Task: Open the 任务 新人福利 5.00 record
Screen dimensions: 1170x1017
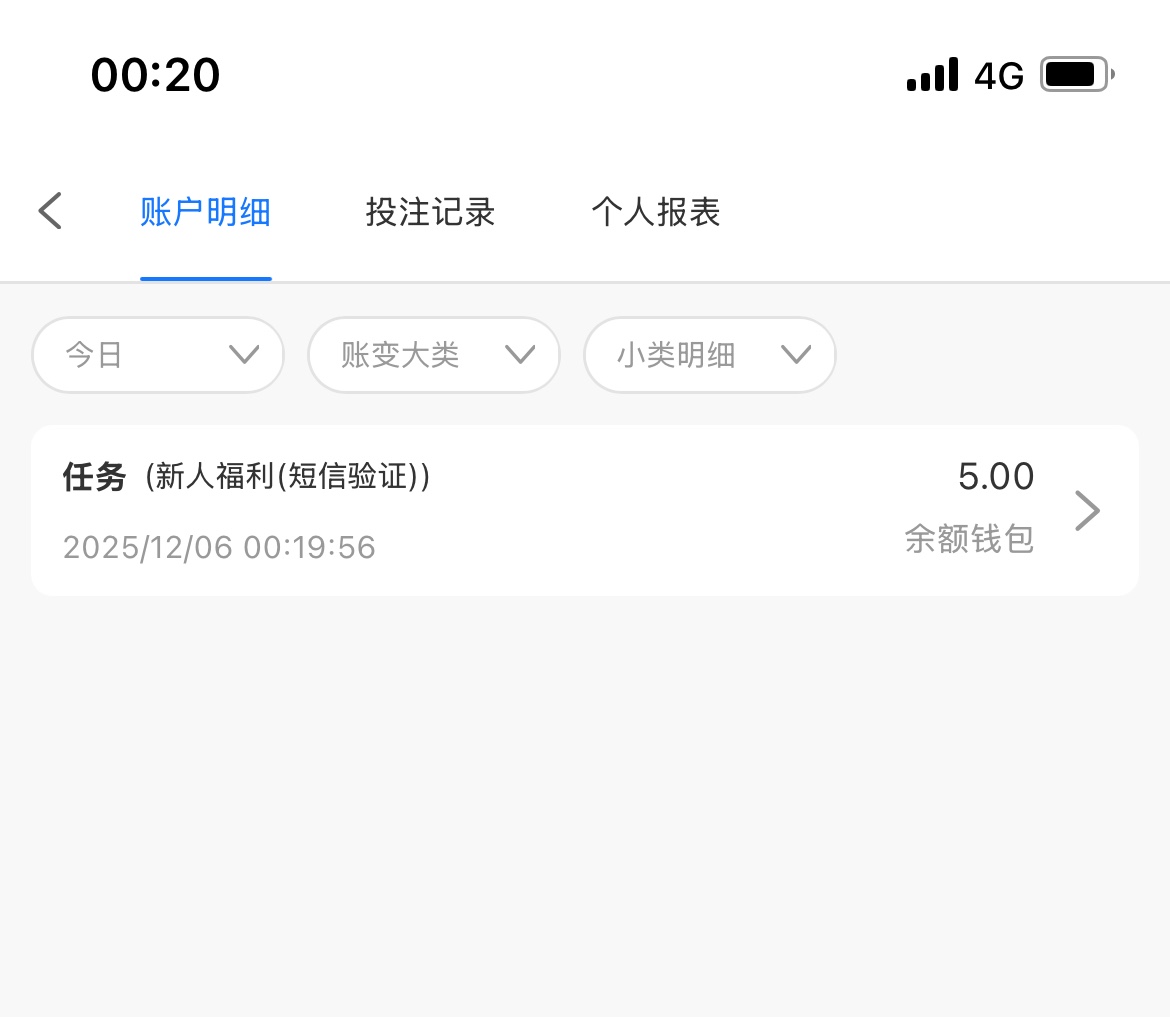Action: [584, 511]
